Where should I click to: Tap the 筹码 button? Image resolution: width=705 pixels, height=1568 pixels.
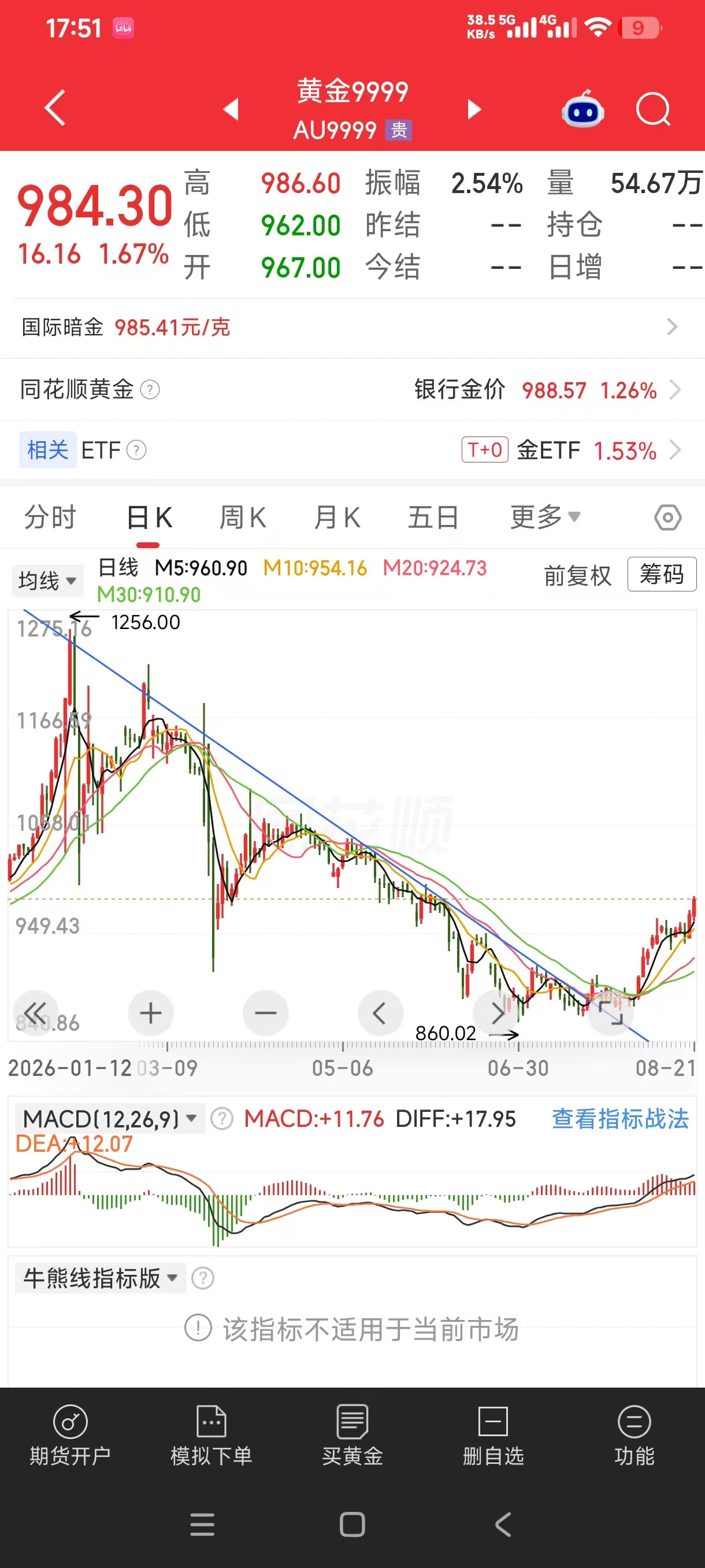(x=662, y=574)
